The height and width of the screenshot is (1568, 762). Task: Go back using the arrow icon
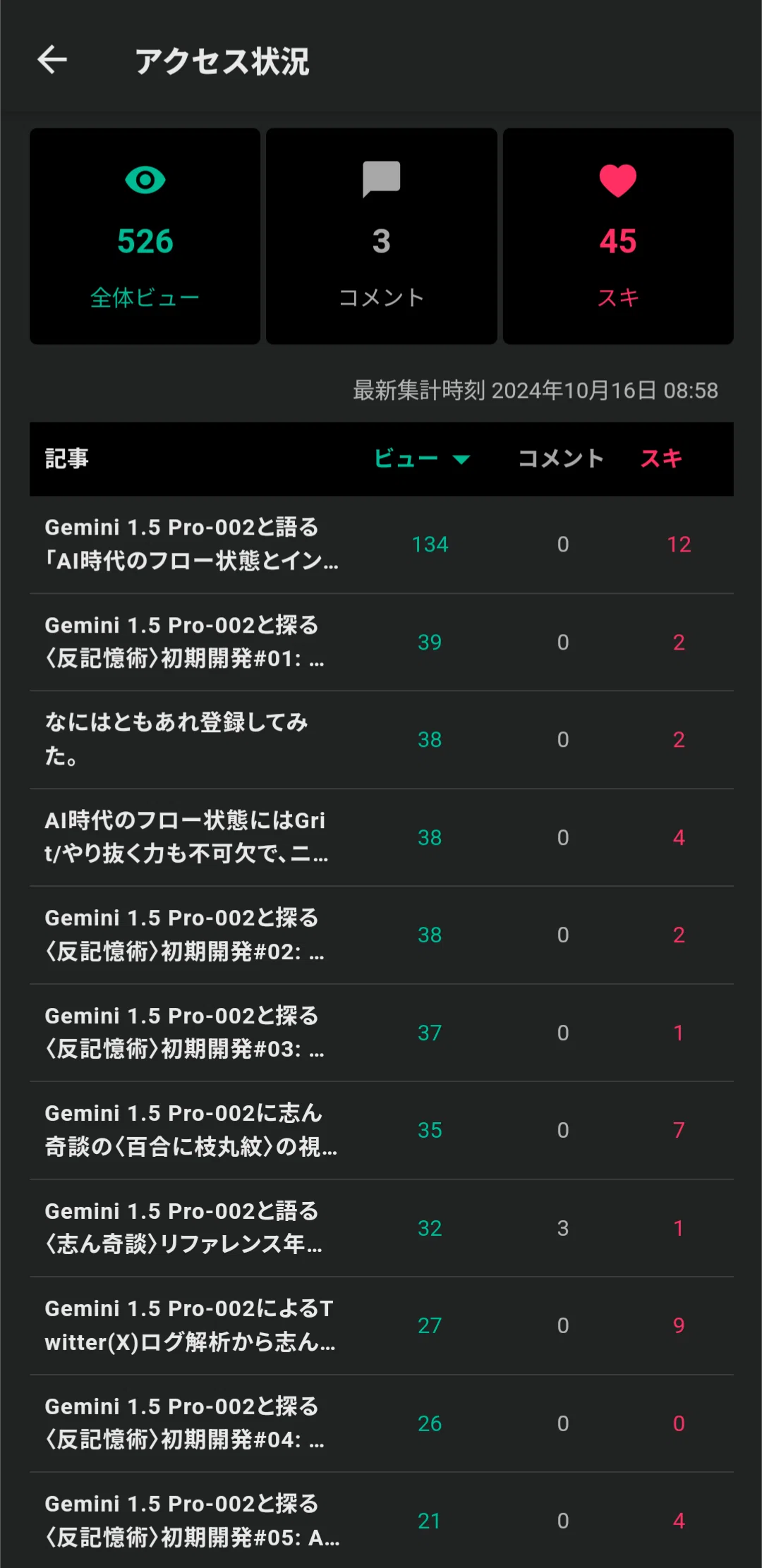point(52,60)
